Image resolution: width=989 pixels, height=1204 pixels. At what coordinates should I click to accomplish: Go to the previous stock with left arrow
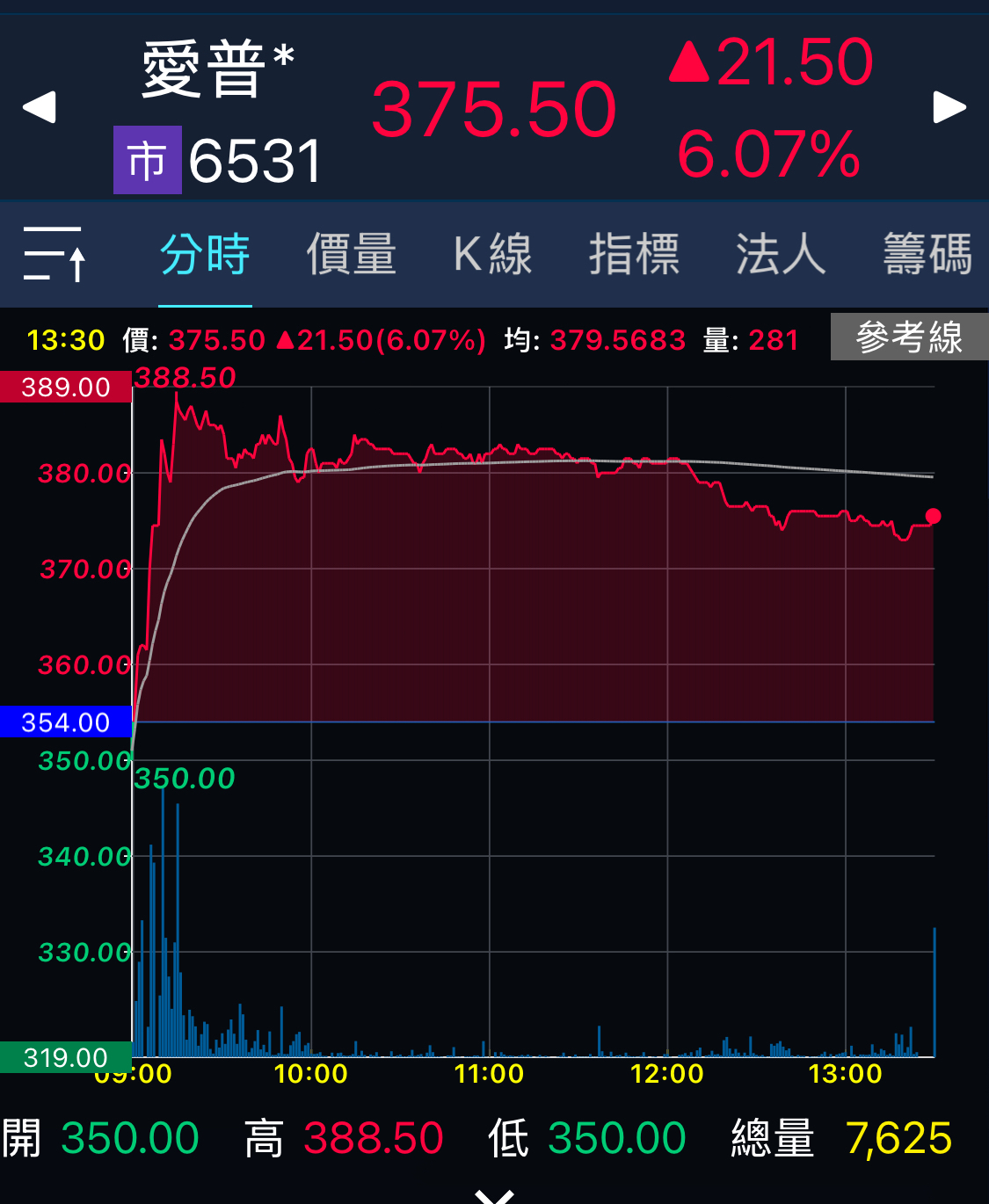click(x=39, y=107)
